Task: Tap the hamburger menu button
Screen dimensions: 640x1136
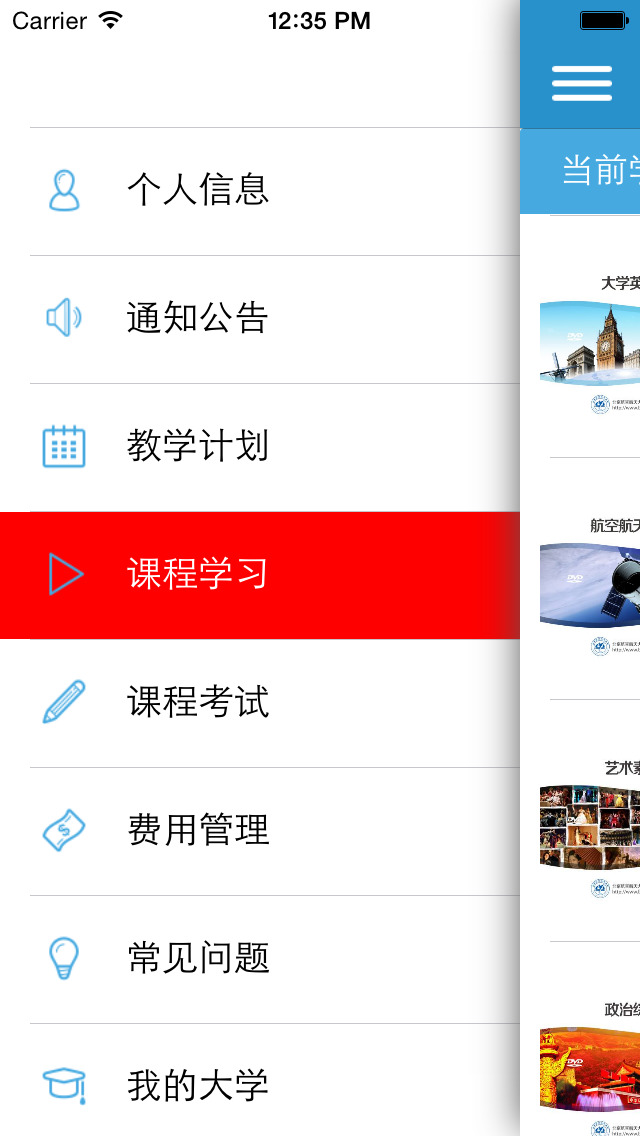Action: 581,83
